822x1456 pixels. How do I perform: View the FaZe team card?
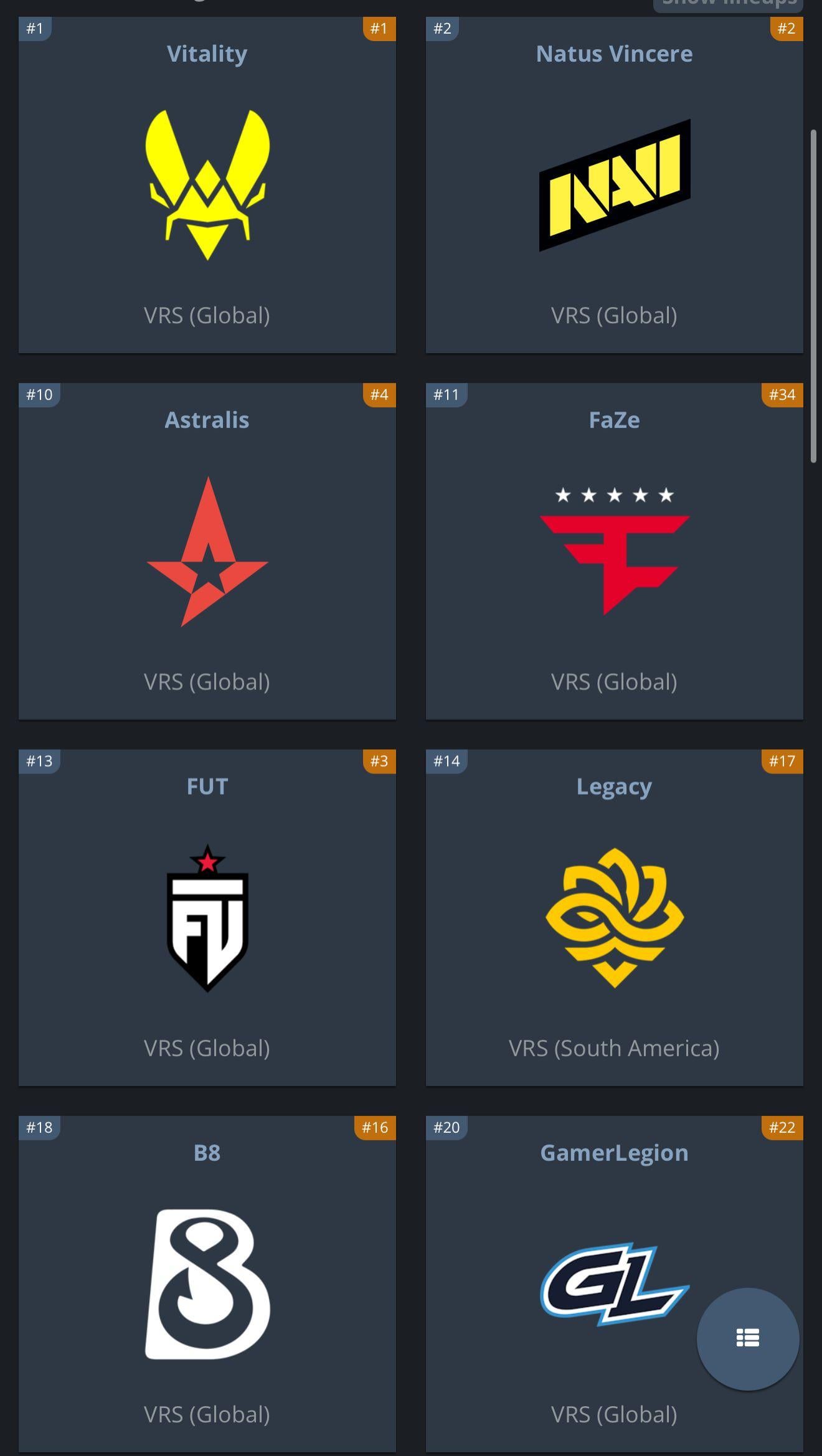pos(614,551)
